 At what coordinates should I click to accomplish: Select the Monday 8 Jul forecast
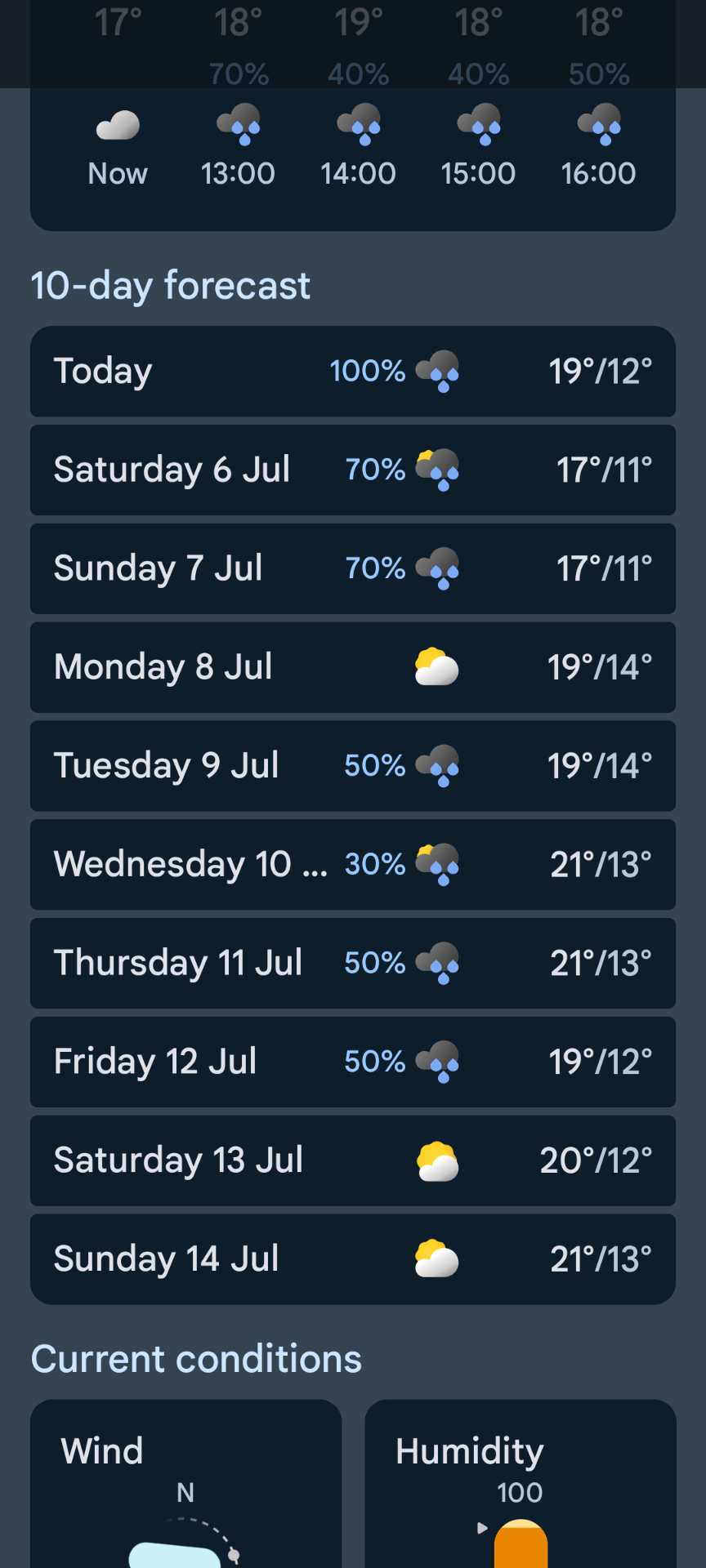coord(353,667)
